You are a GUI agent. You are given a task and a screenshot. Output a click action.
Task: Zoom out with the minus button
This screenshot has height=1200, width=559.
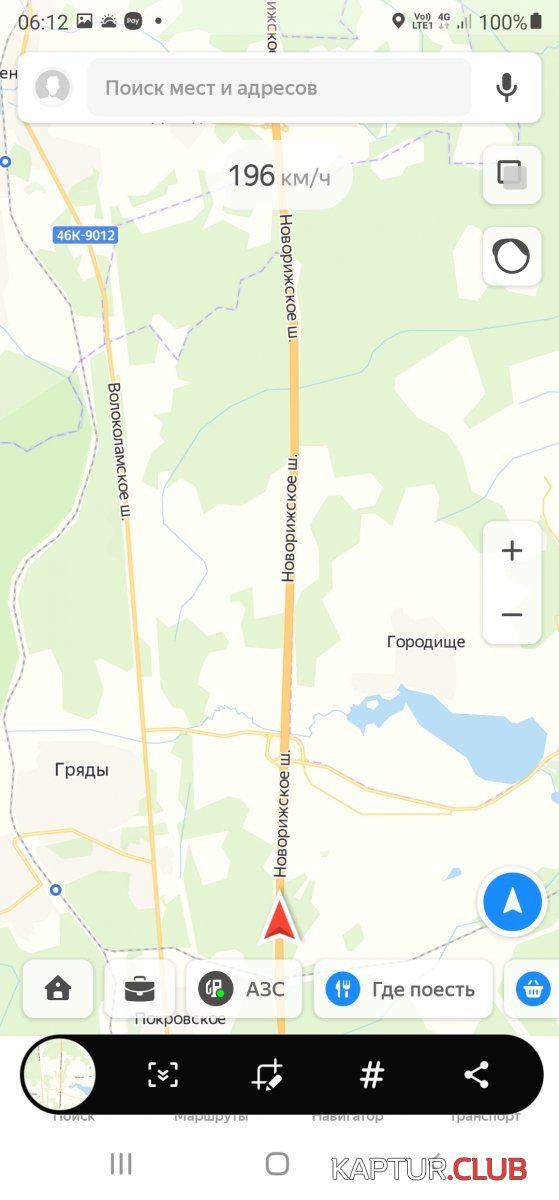pyautogui.click(x=512, y=614)
